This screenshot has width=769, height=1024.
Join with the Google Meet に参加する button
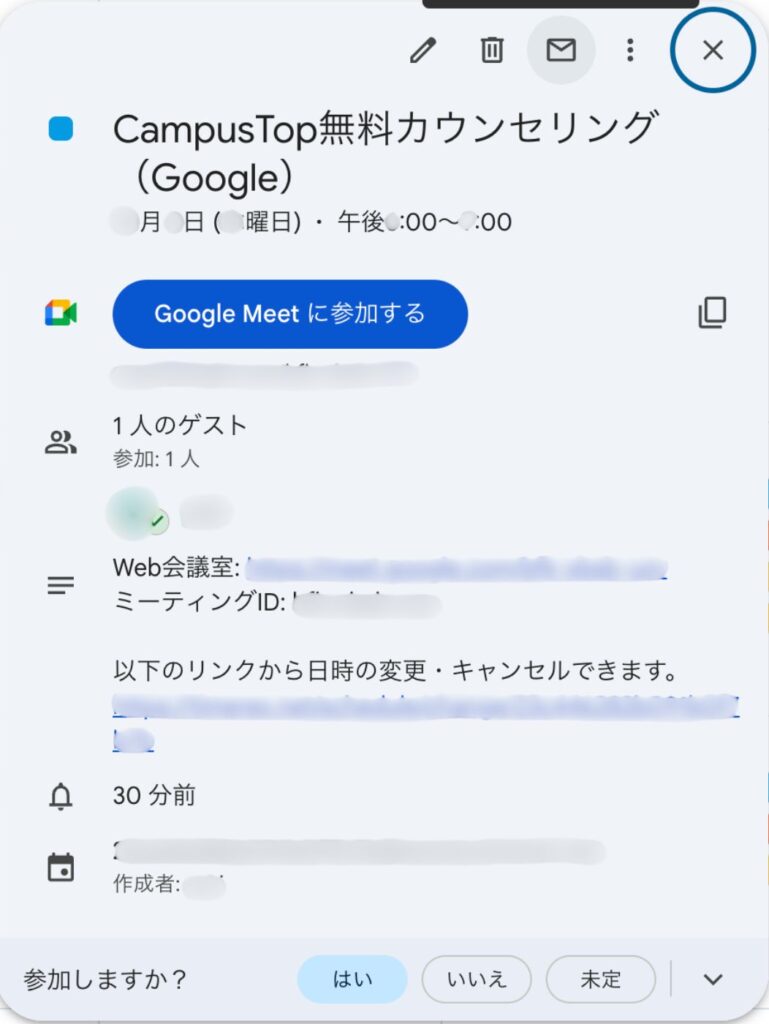coord(290,314)
